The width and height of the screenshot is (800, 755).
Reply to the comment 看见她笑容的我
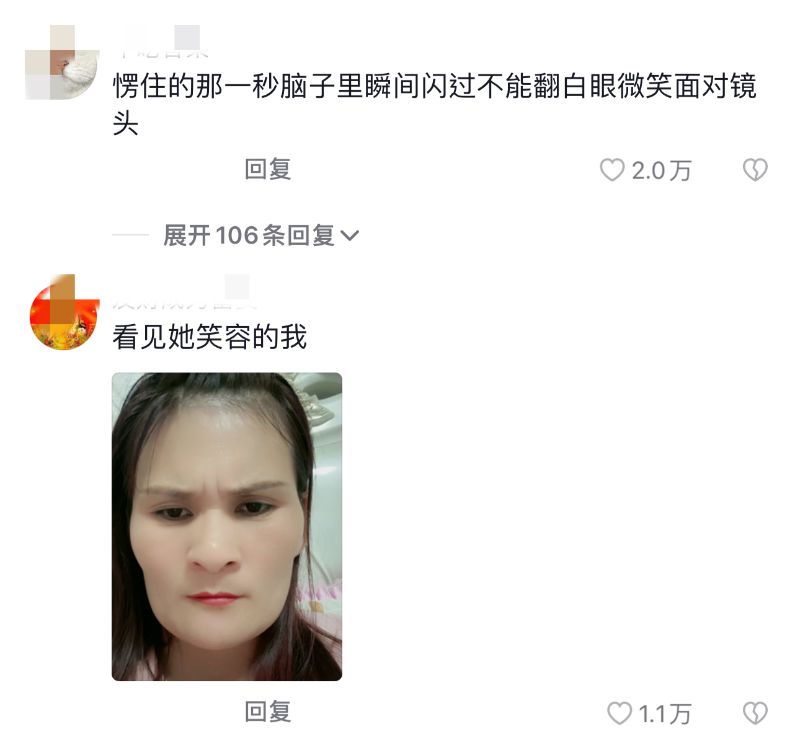pos(267,712)
